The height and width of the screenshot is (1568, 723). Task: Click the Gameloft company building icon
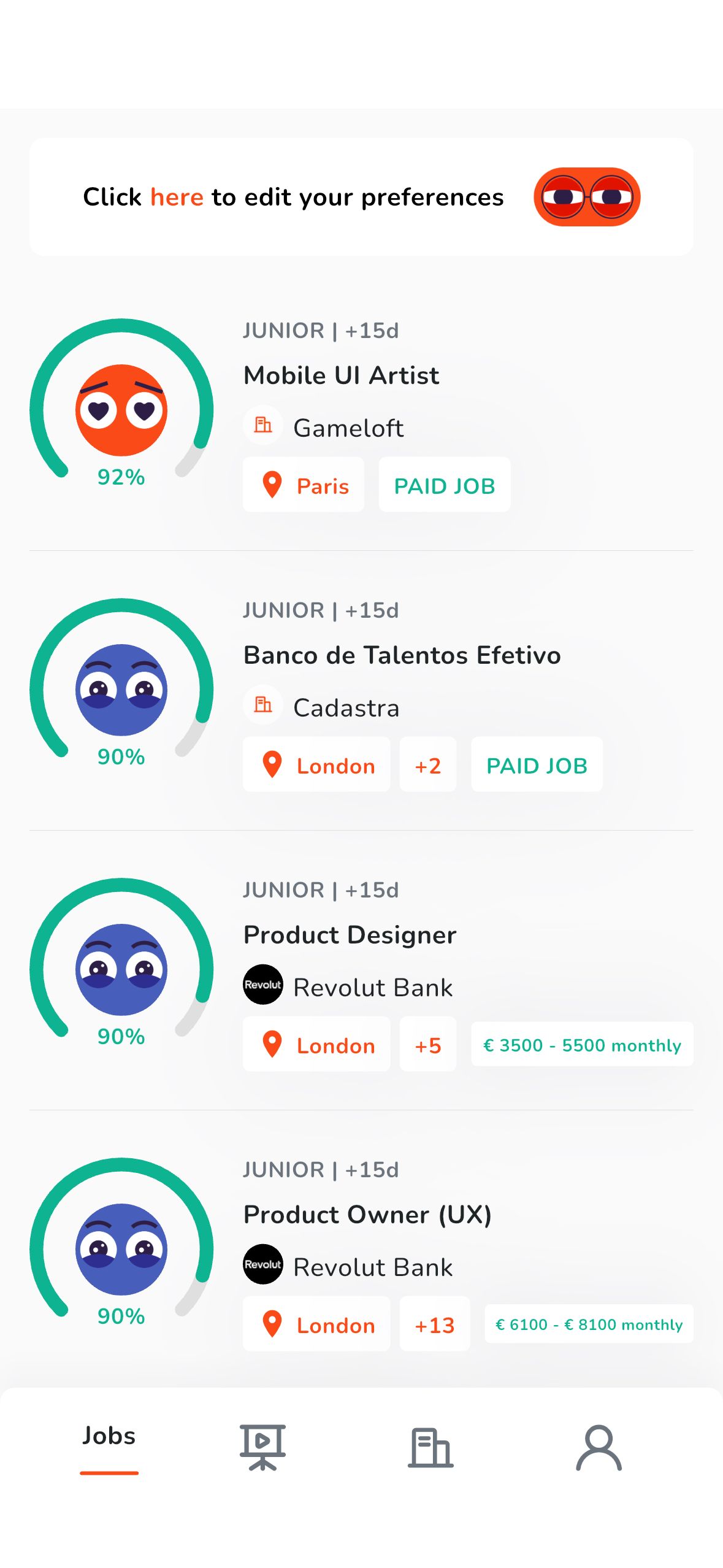pyautogui.click(x=262, y=425)
